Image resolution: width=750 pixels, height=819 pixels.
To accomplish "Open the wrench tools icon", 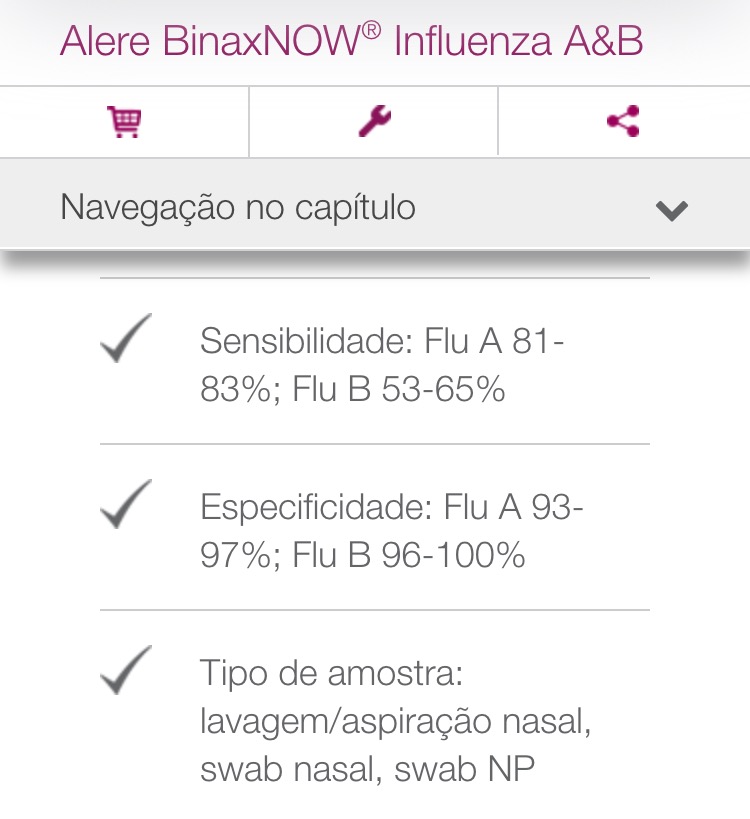I will 374,122.
